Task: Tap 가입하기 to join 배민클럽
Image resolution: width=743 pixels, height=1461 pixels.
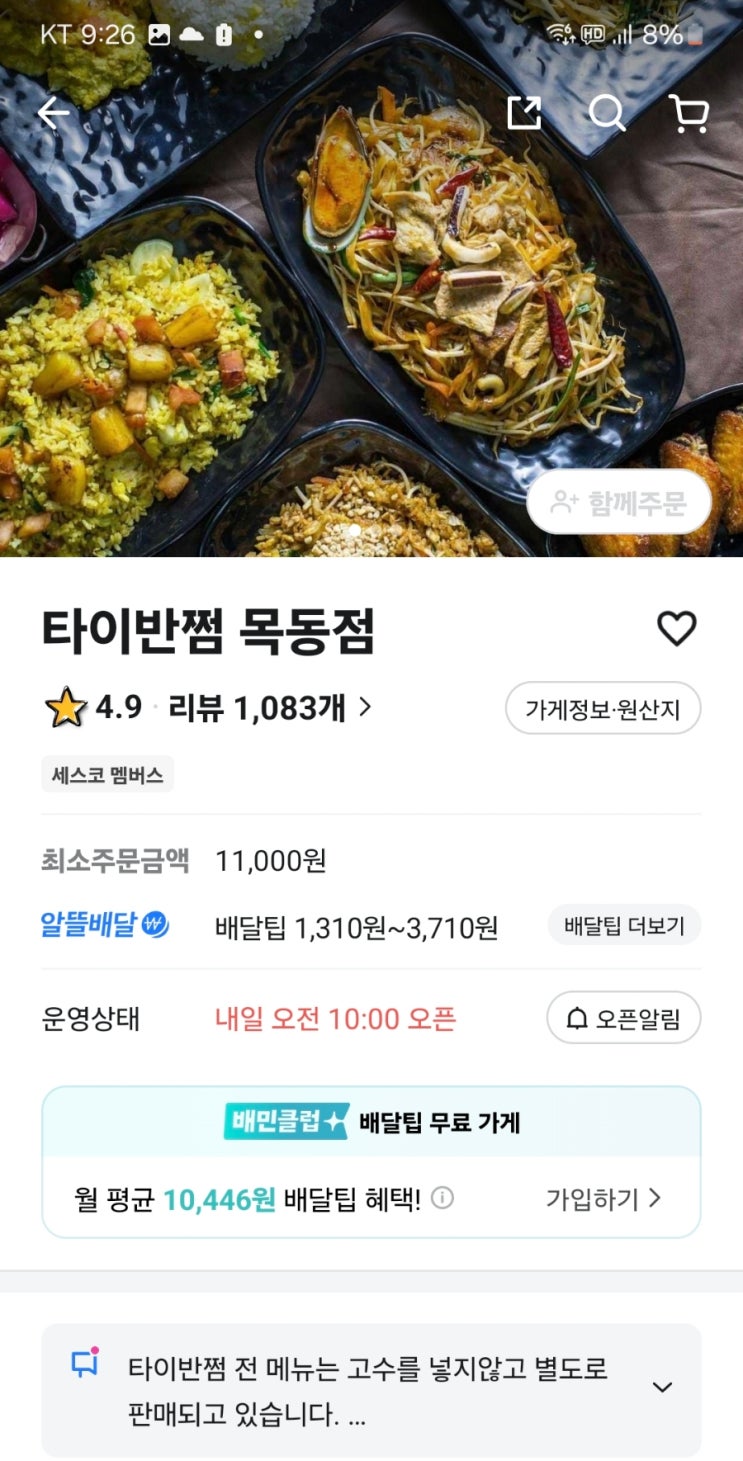Action: 603,1198
